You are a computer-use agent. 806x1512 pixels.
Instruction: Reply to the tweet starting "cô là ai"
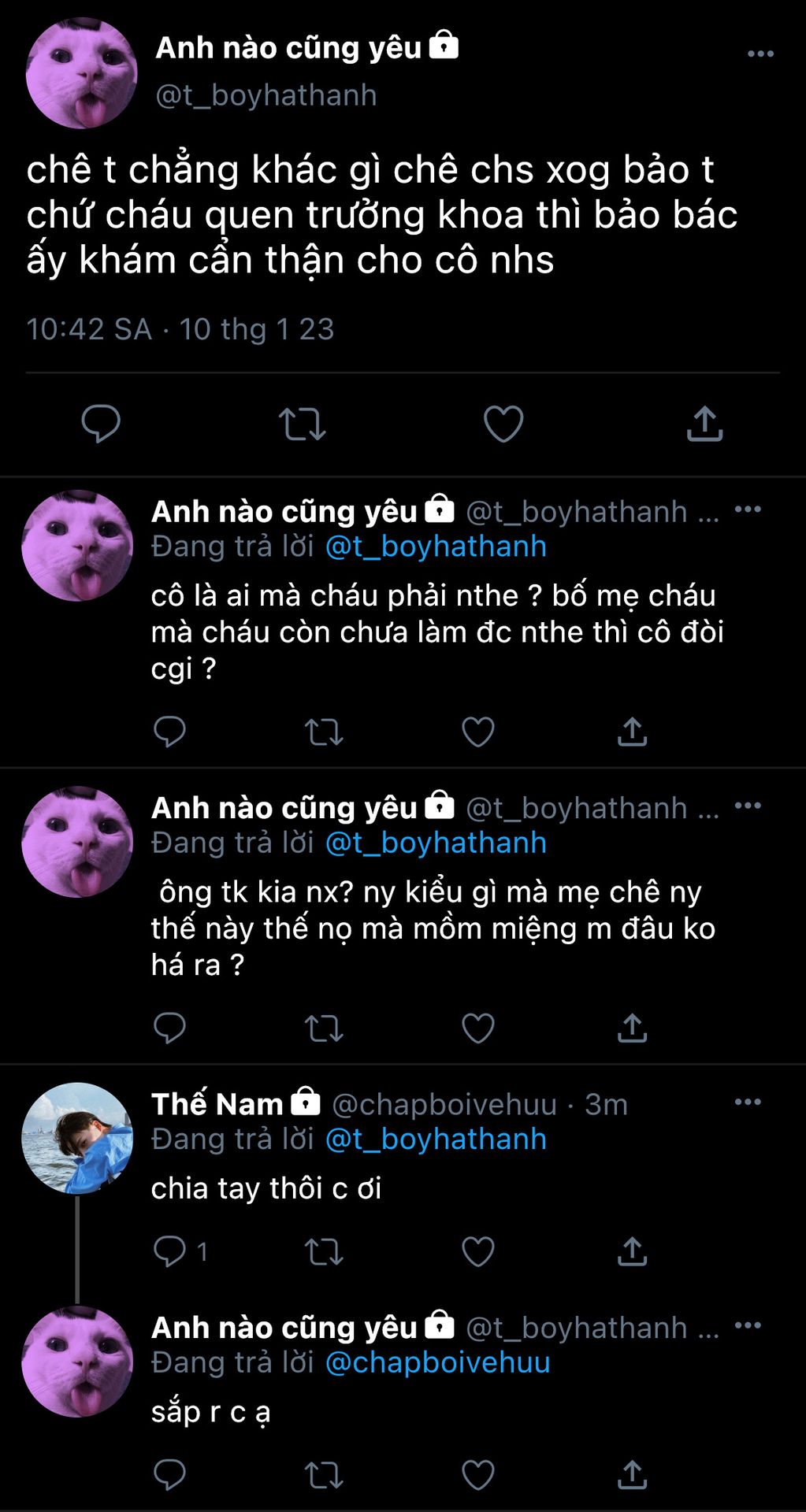169,732
